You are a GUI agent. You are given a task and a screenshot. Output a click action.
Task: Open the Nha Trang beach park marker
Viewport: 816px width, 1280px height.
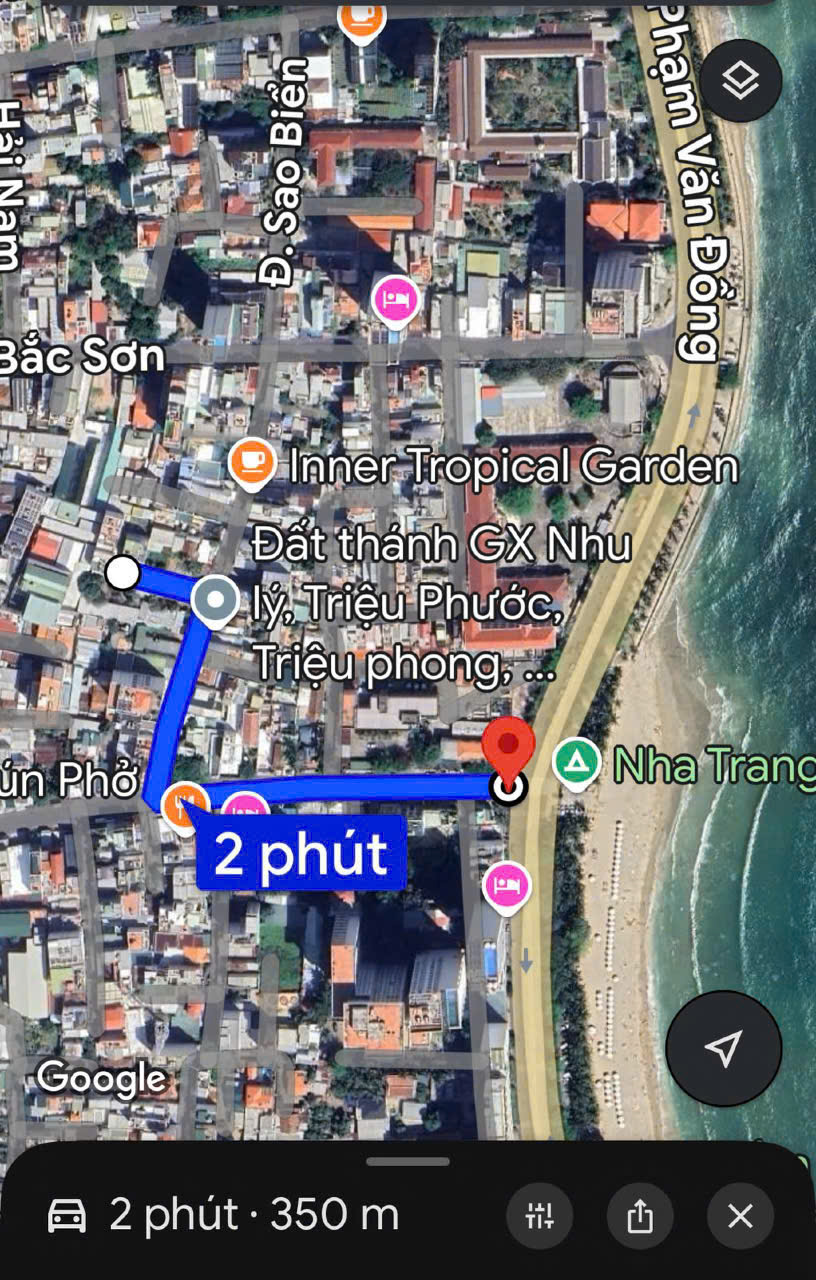[x=577, y=763]
